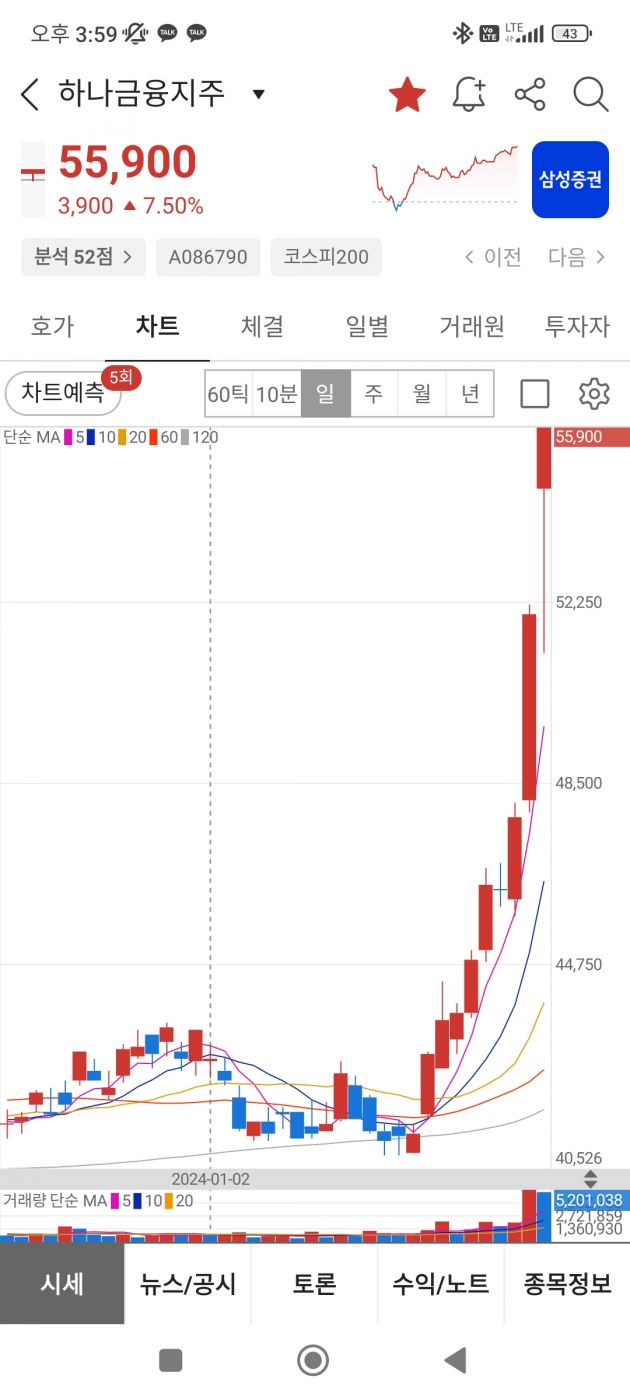Go back using the top-left arrow
630x1400 pixels.
click(30, 95)
